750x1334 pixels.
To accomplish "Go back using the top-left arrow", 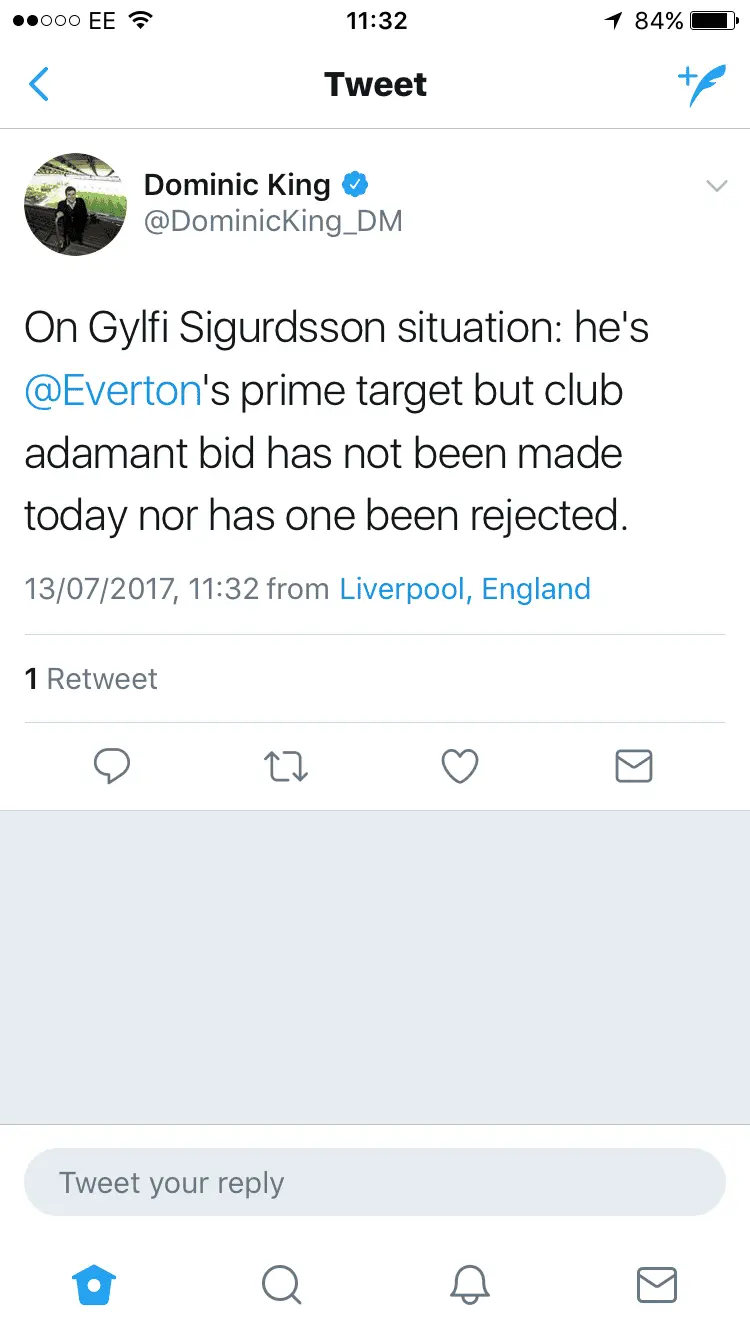I will [39, 85].
